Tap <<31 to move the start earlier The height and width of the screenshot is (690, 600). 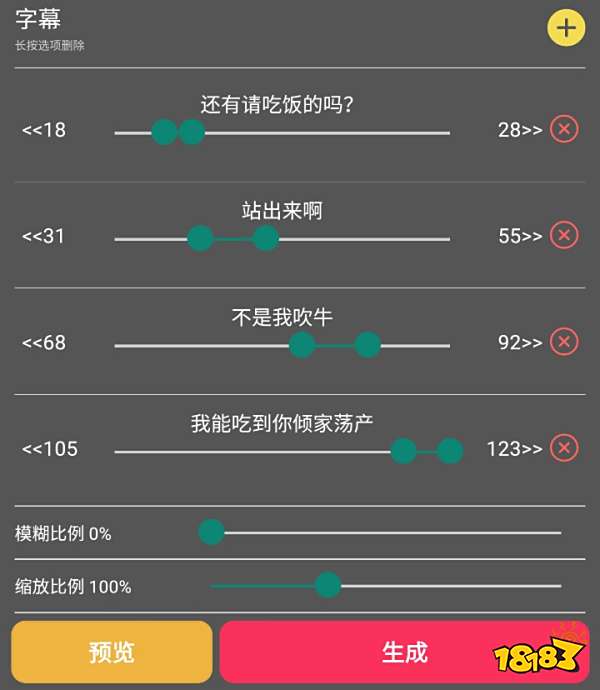click(x=44, y=236)
